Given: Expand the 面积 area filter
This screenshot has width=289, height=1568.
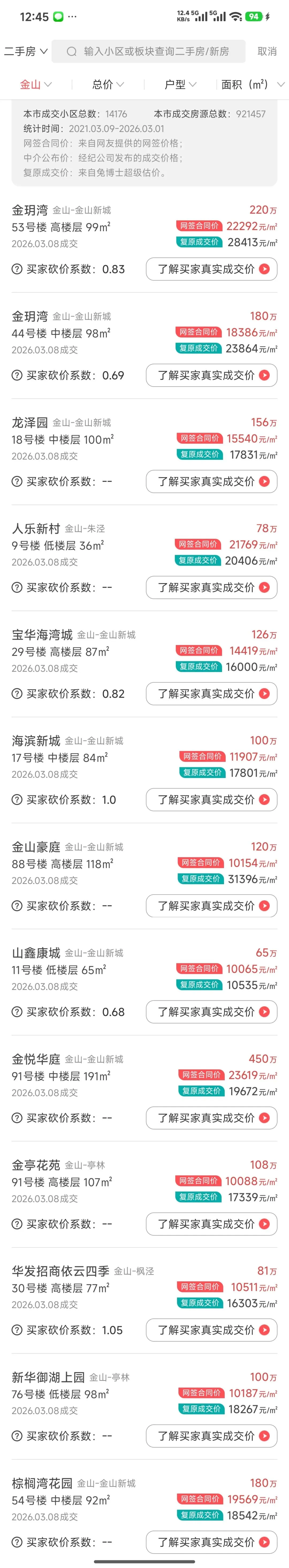Looking at the screenshot, I should (252, 85).
